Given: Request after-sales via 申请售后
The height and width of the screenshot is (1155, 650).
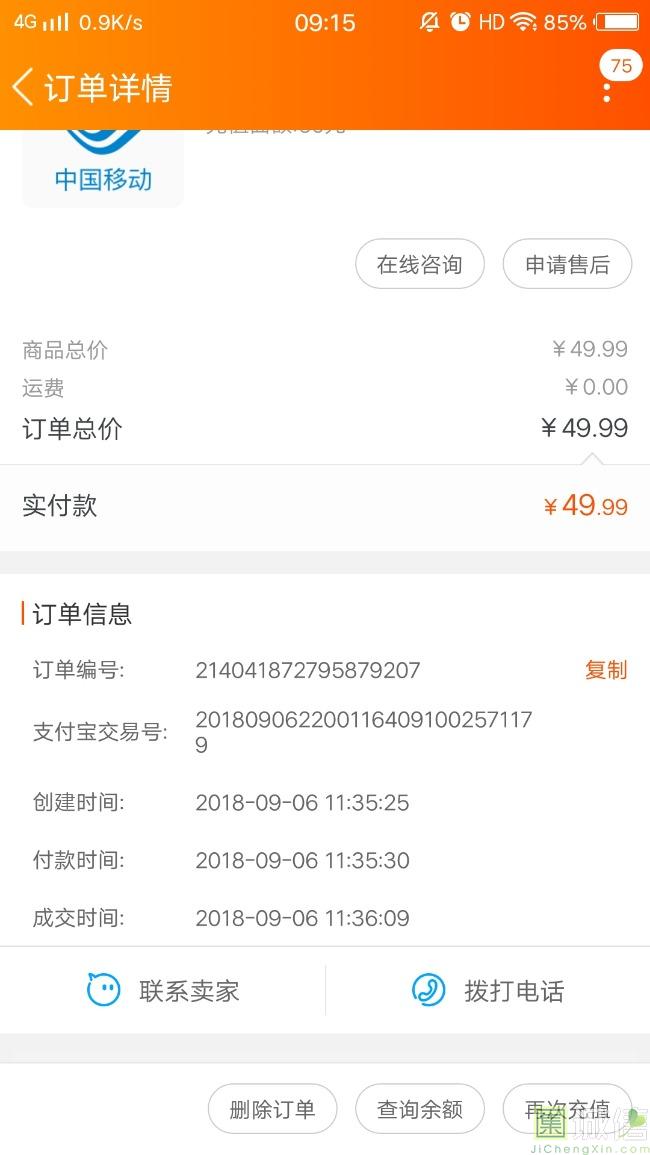Looking at the screenshot, I should tap(567, 265).
